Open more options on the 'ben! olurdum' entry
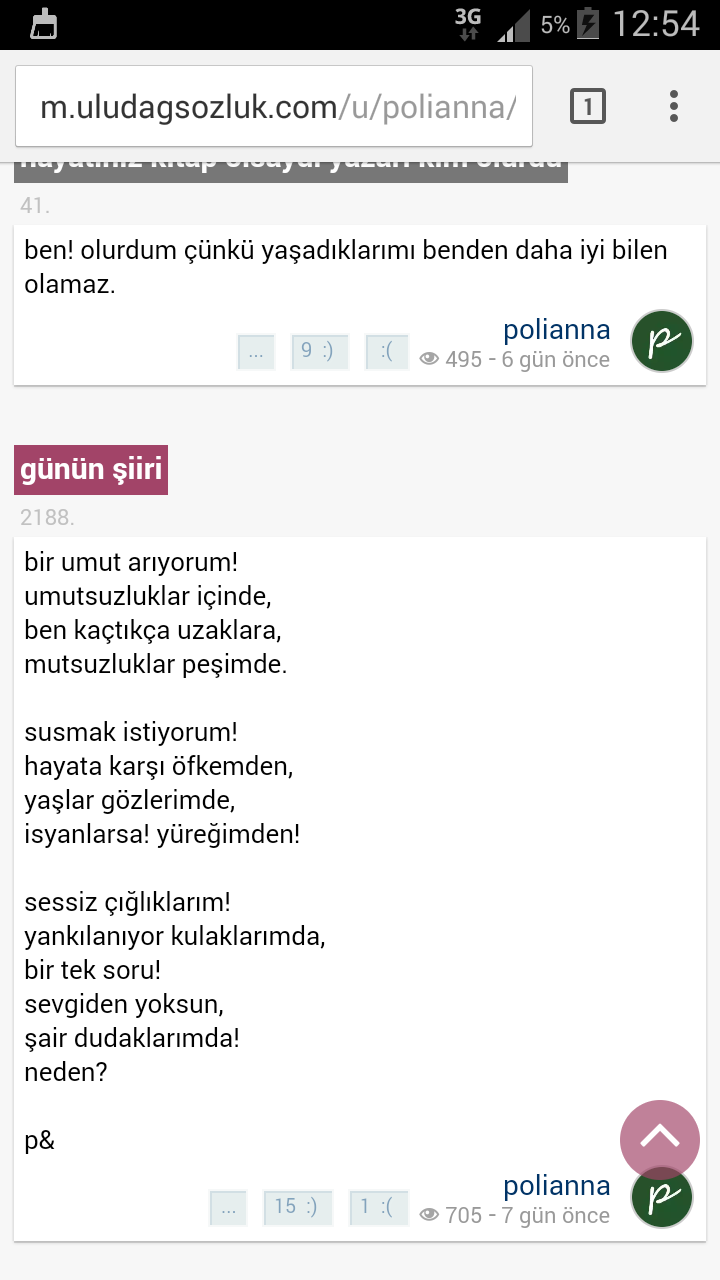The image size is (720, 1280). point(256,352)
